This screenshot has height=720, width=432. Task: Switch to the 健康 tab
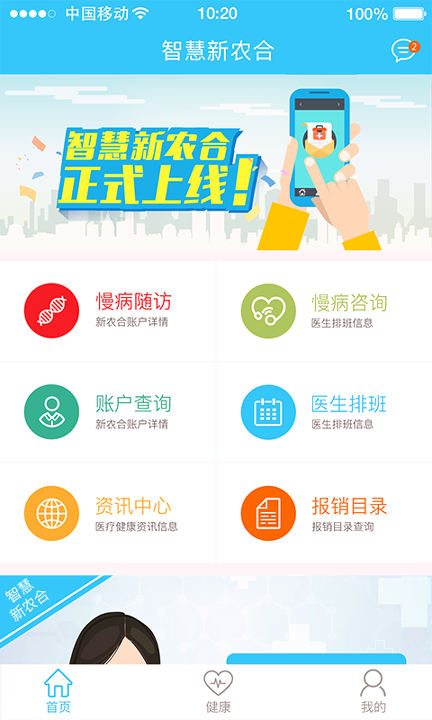click(218, 692)
